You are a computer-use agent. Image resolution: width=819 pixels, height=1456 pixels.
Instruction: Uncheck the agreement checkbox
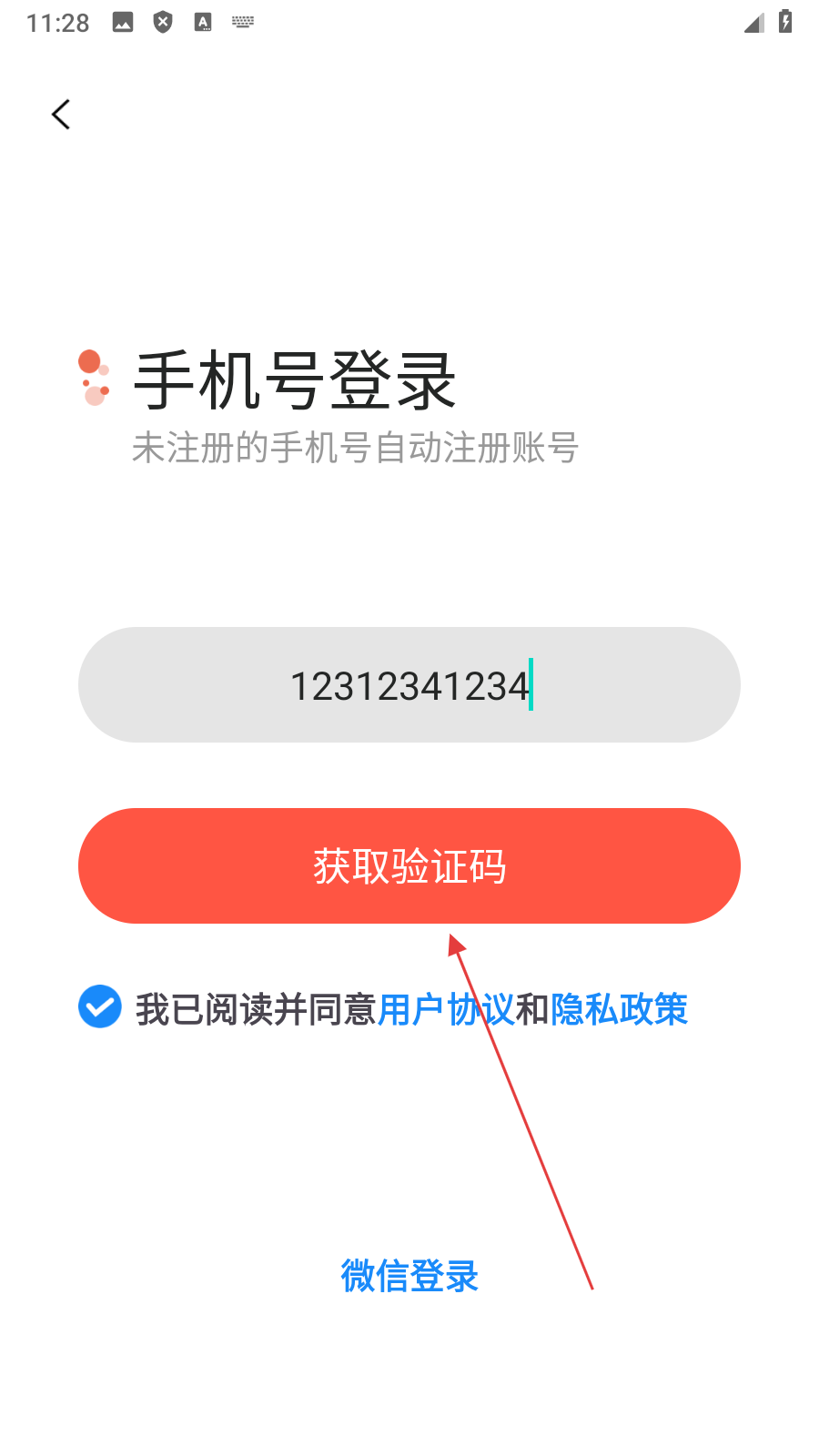pyautogui.click(x=100, y=1007)
